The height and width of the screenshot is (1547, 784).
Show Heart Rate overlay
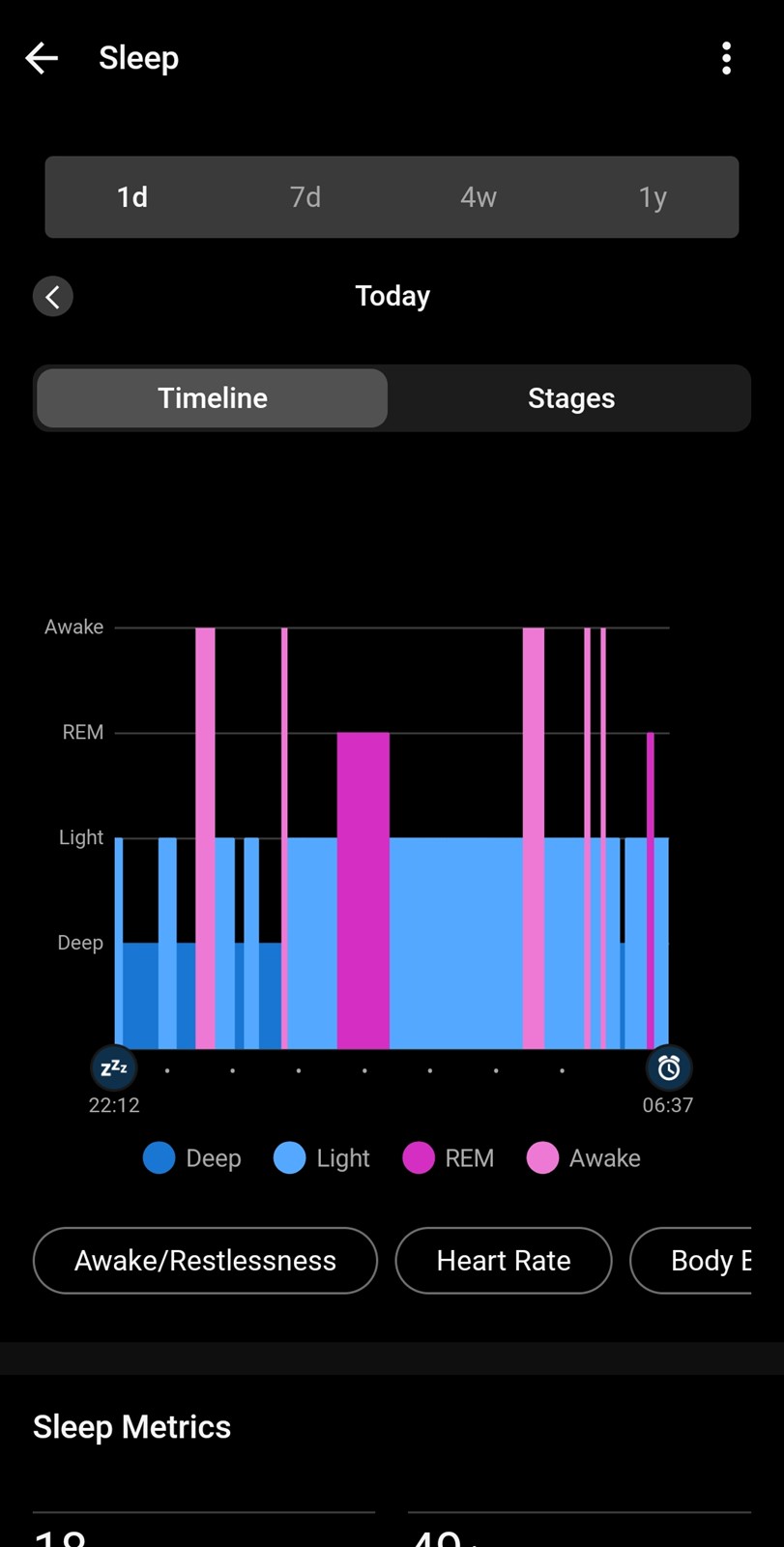point(504,1261)
